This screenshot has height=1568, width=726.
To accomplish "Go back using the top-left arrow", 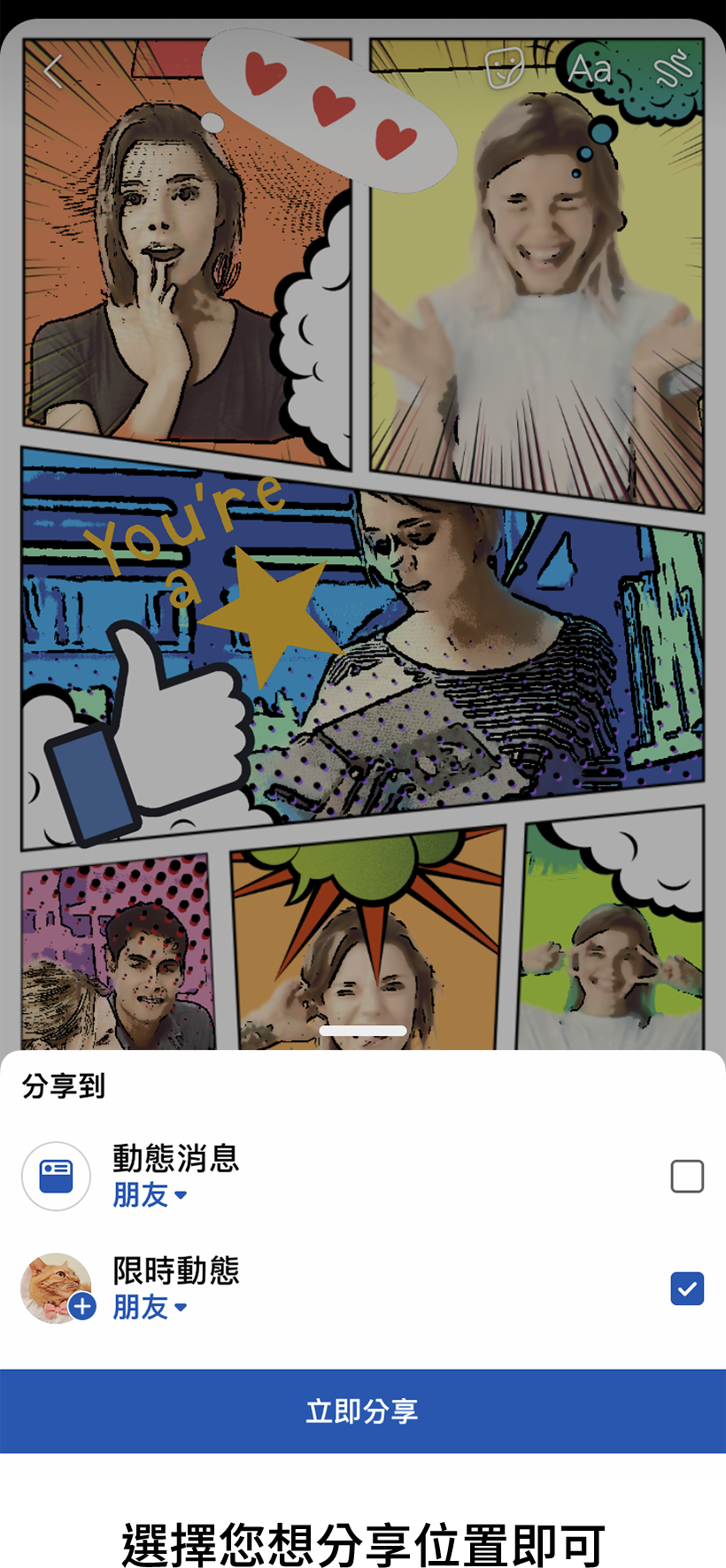I will pyautogui.click(x=53, y=71).
